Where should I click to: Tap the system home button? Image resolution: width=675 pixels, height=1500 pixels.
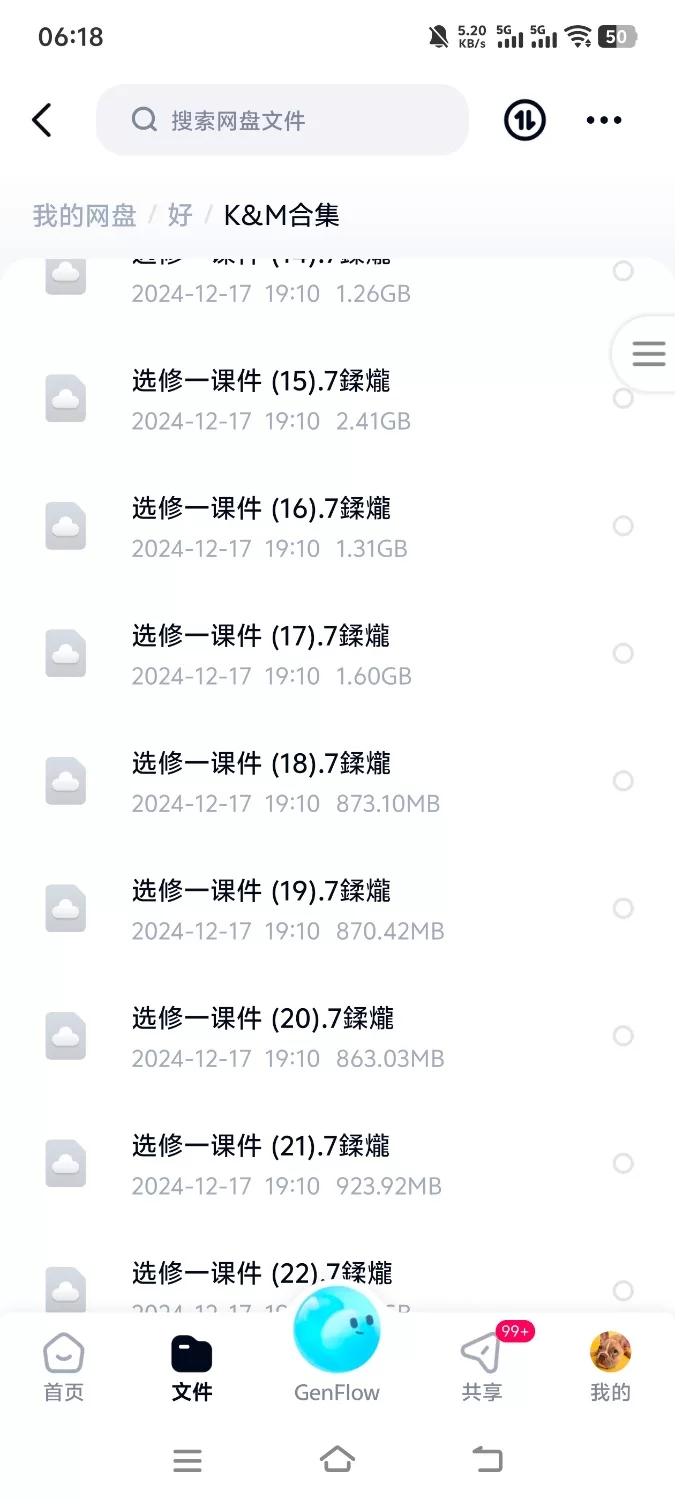[x=337, y=1460]
